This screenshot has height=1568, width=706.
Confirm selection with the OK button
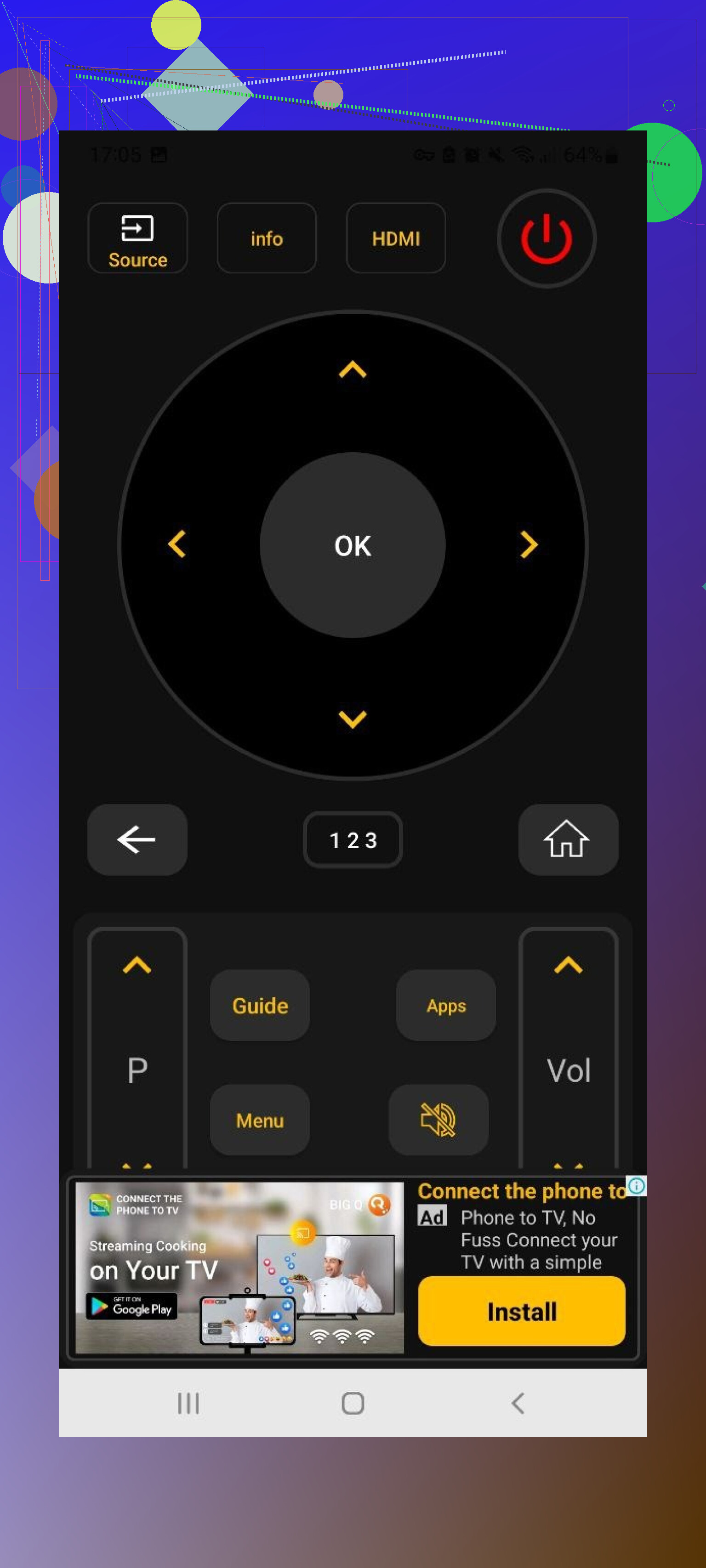(352, 545)
